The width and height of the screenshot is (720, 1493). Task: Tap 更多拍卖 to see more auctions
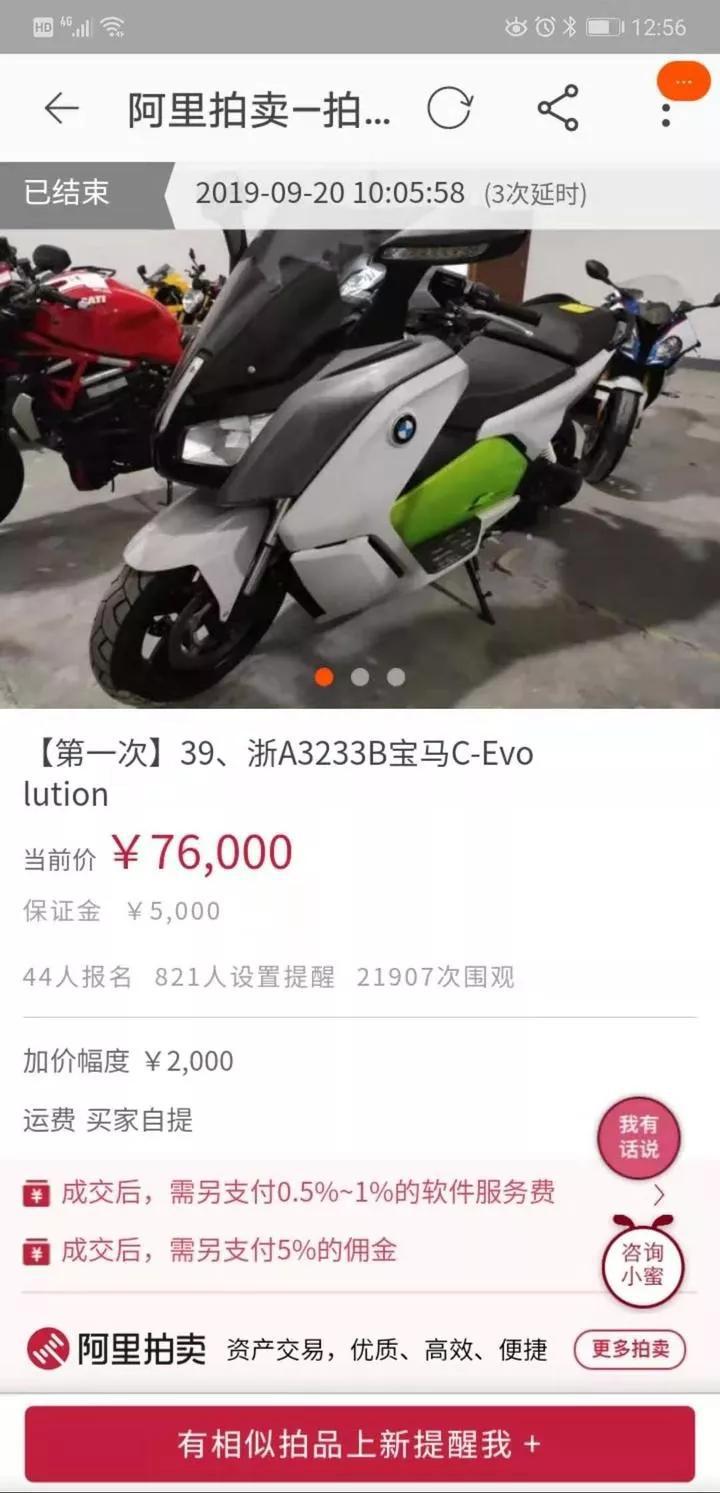pos(630,1349)
